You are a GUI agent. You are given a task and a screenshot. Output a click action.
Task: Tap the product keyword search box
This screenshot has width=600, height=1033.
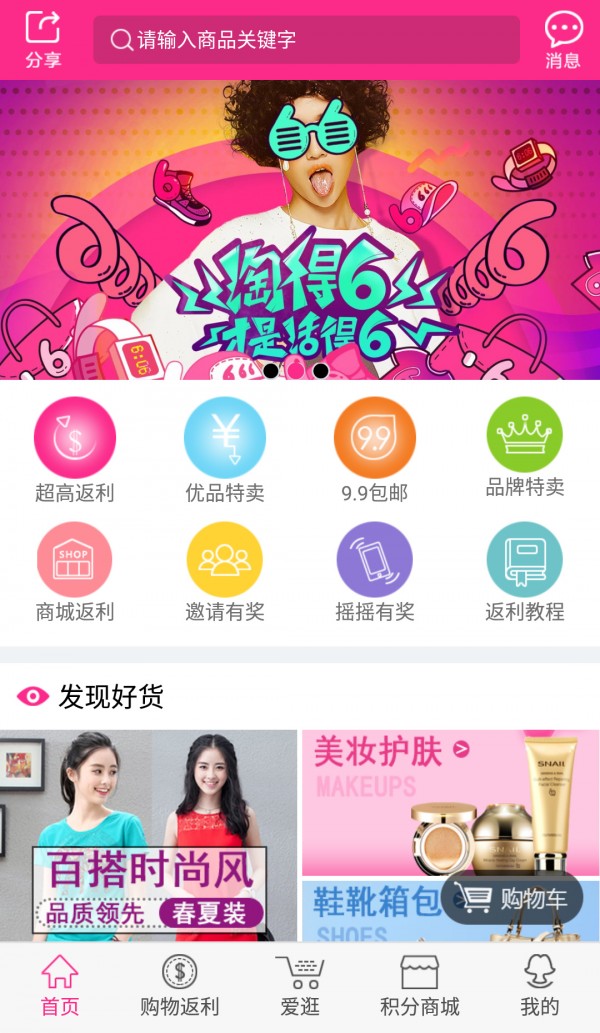(x=306, y=40)
